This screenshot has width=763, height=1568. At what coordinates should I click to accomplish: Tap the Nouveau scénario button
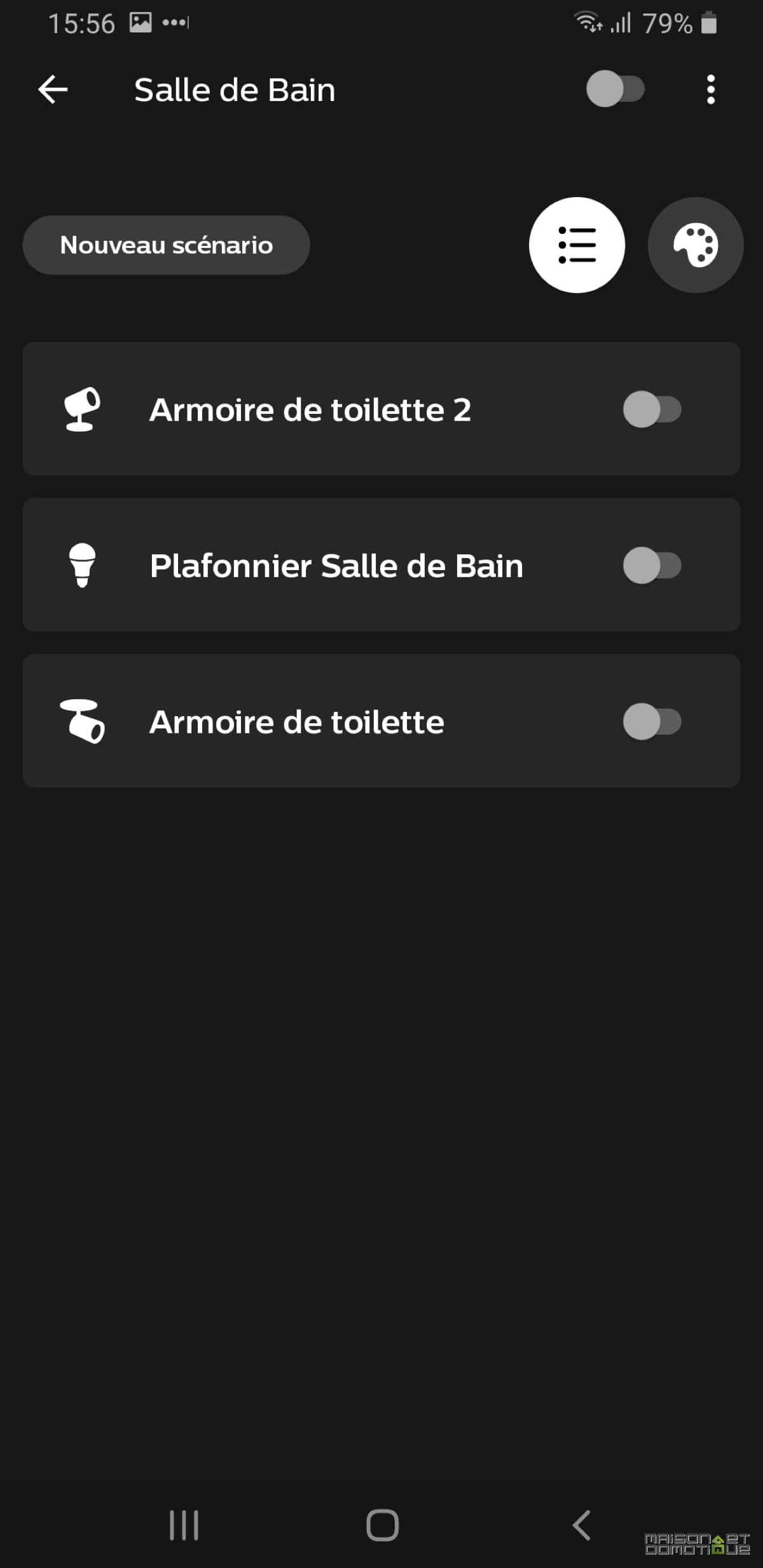tap(166, 245)
